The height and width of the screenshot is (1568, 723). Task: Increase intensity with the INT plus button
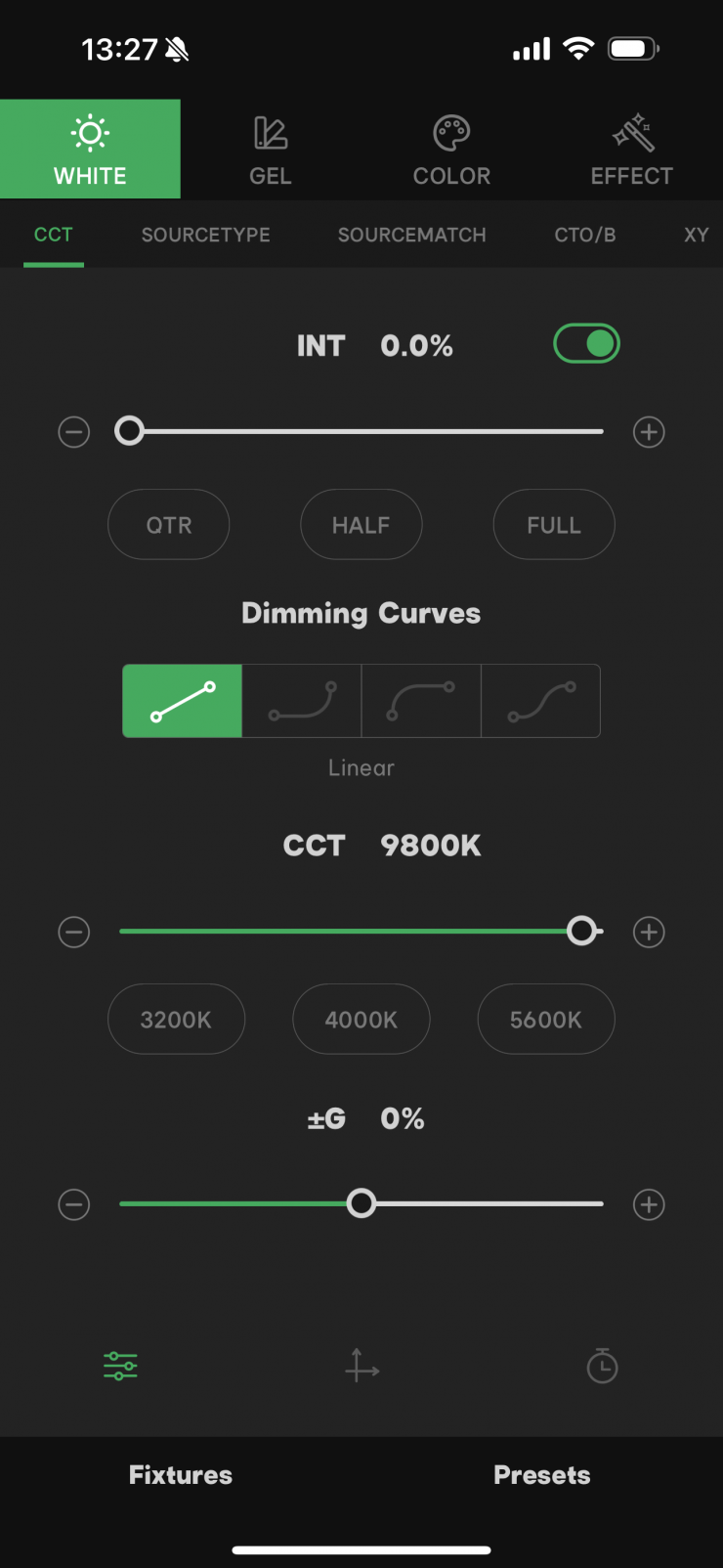(649, 432)
